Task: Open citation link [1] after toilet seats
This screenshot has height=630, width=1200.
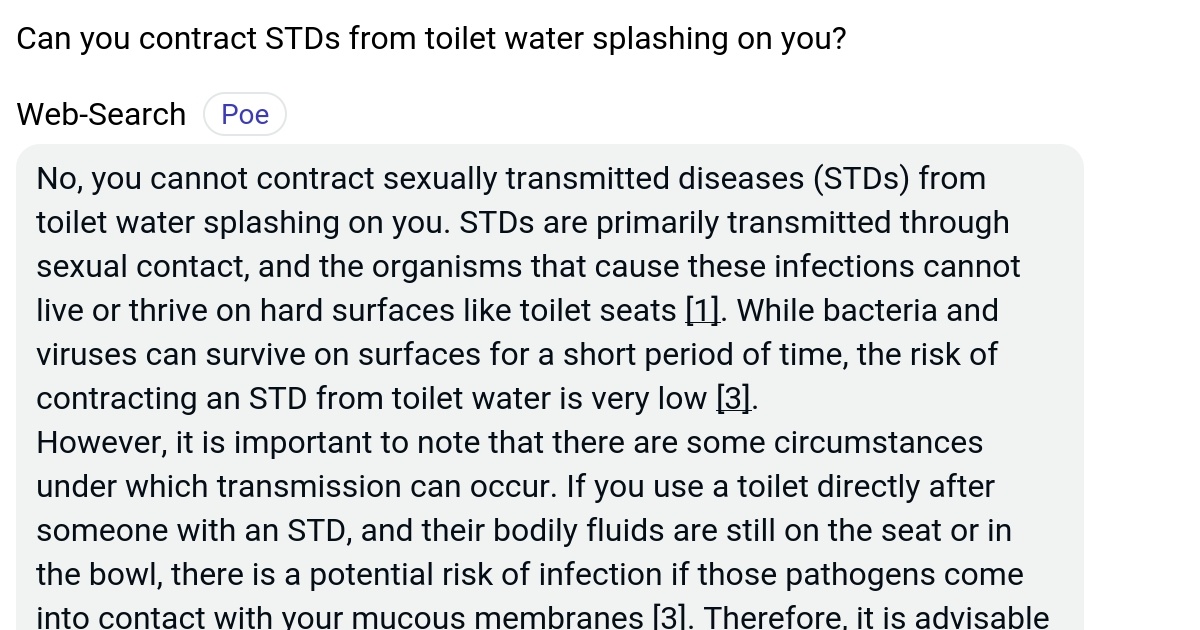Action: [703, 311]
